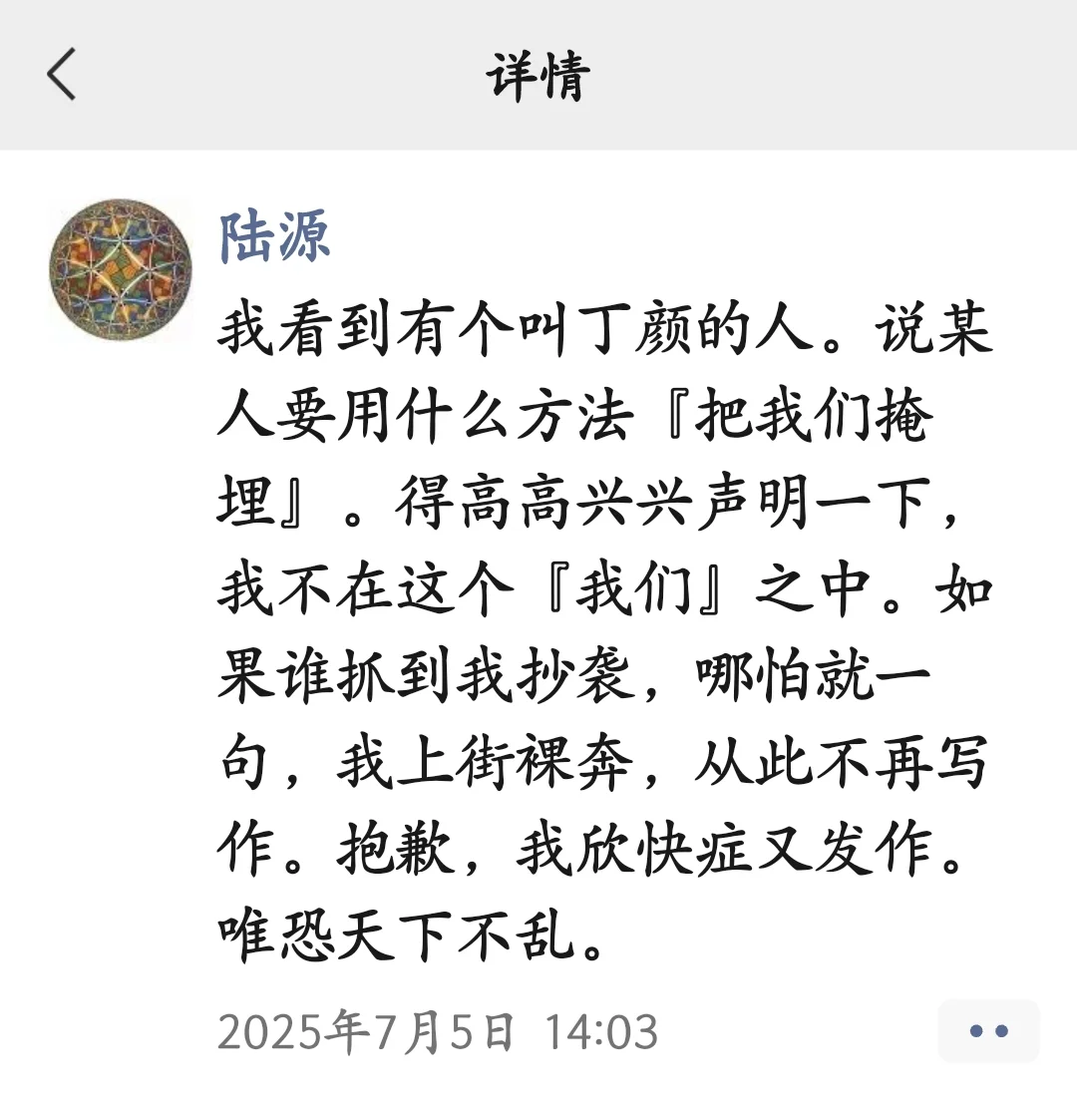This screenshot has width=1077, height=1120.
Task: Open the two-dot like and comment menu
Action: (x=987, y=1031)
